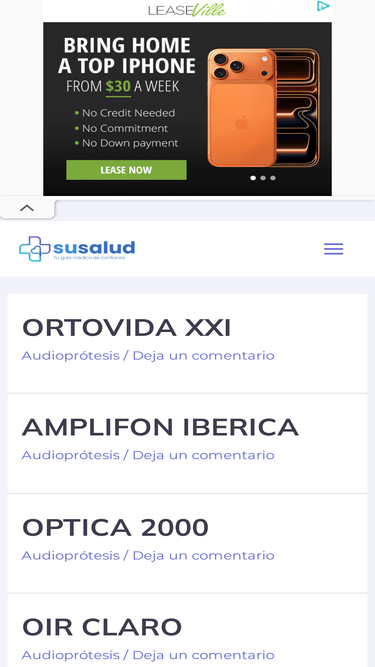
Task: Open the AdChoices info icon
Action: pyautogui.click(x=323, y=6)
